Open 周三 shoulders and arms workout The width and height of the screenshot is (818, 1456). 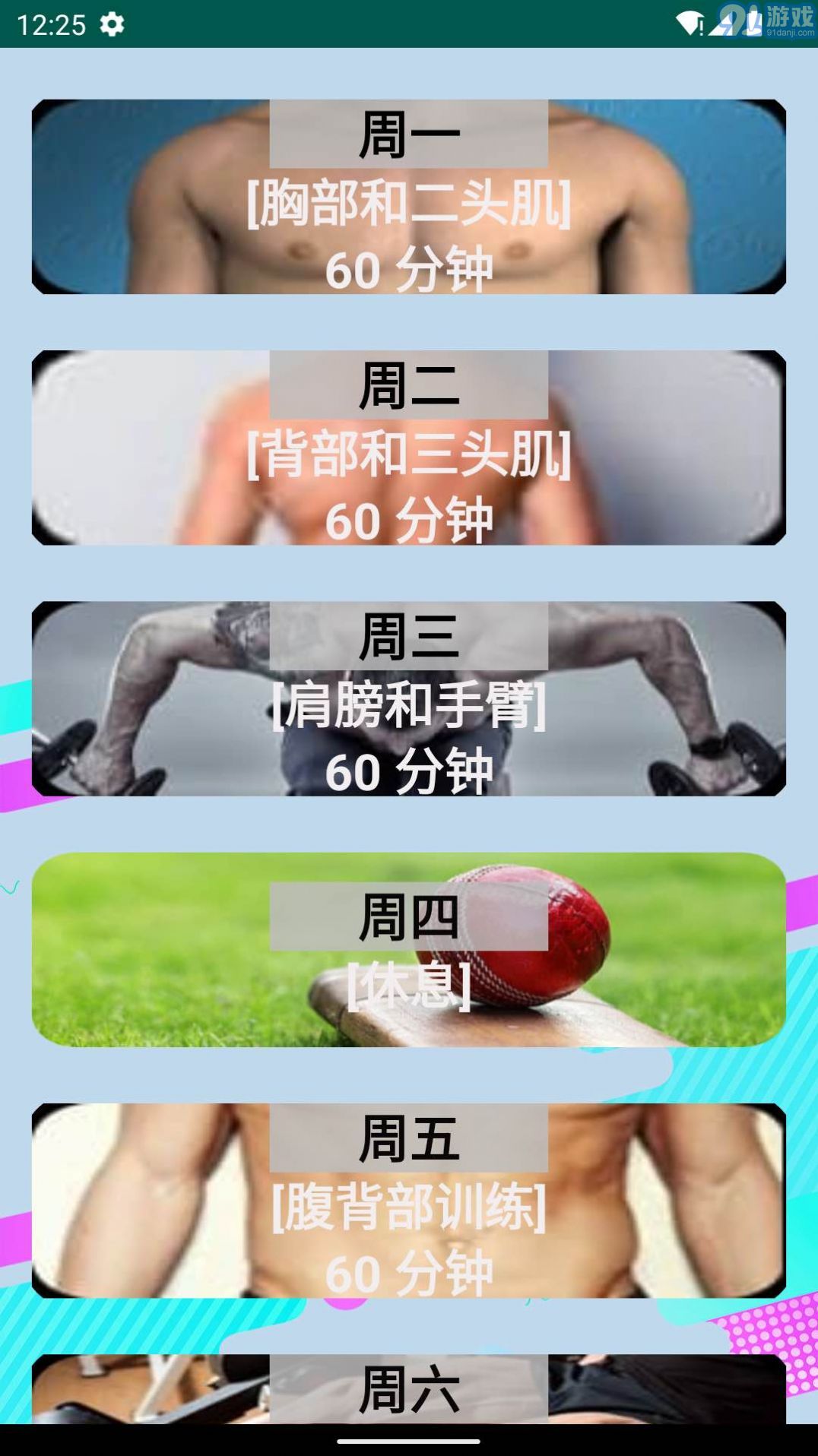coord(408,698)
